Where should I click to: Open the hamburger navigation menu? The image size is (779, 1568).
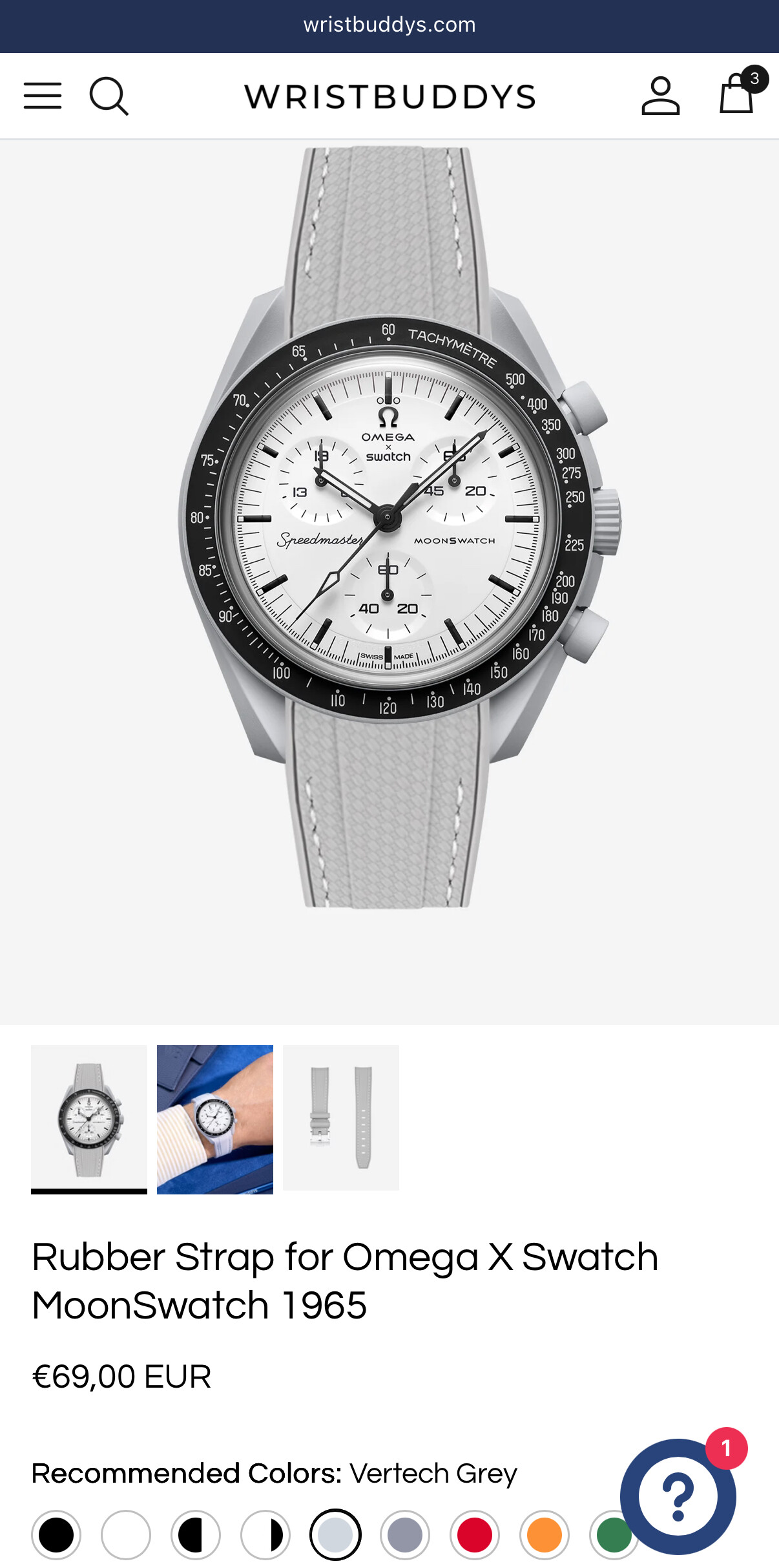coord(43,96)
